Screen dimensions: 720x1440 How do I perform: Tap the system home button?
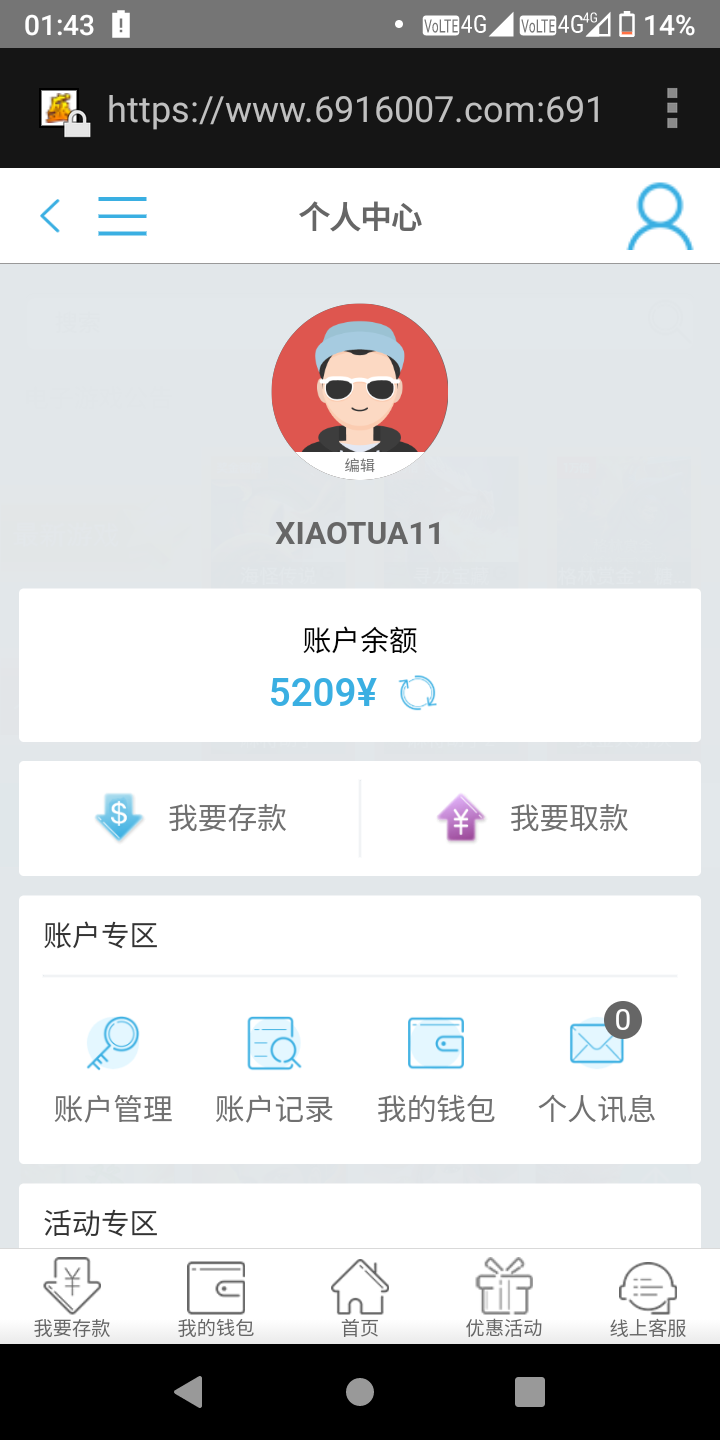click(x=360, y=1391)
